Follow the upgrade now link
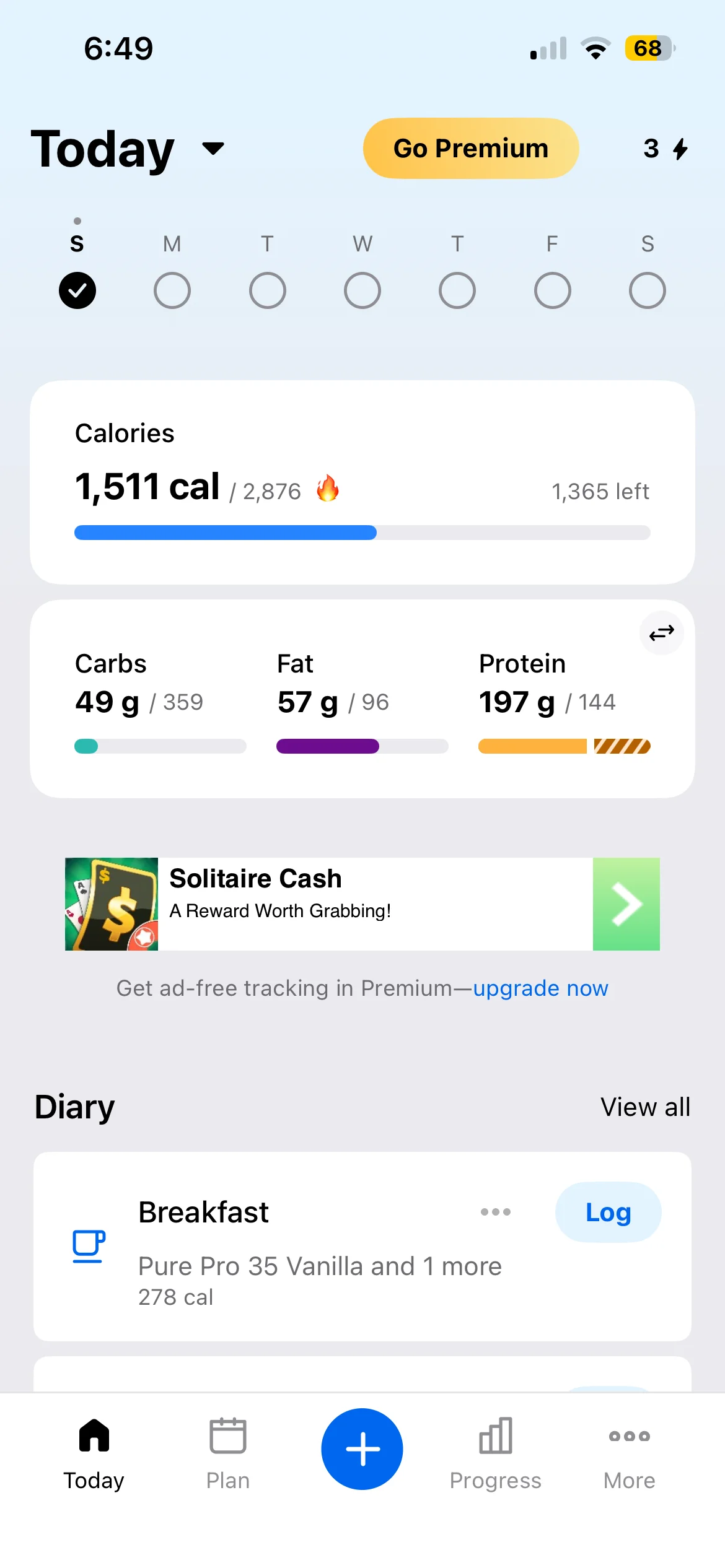 (540, 988)
